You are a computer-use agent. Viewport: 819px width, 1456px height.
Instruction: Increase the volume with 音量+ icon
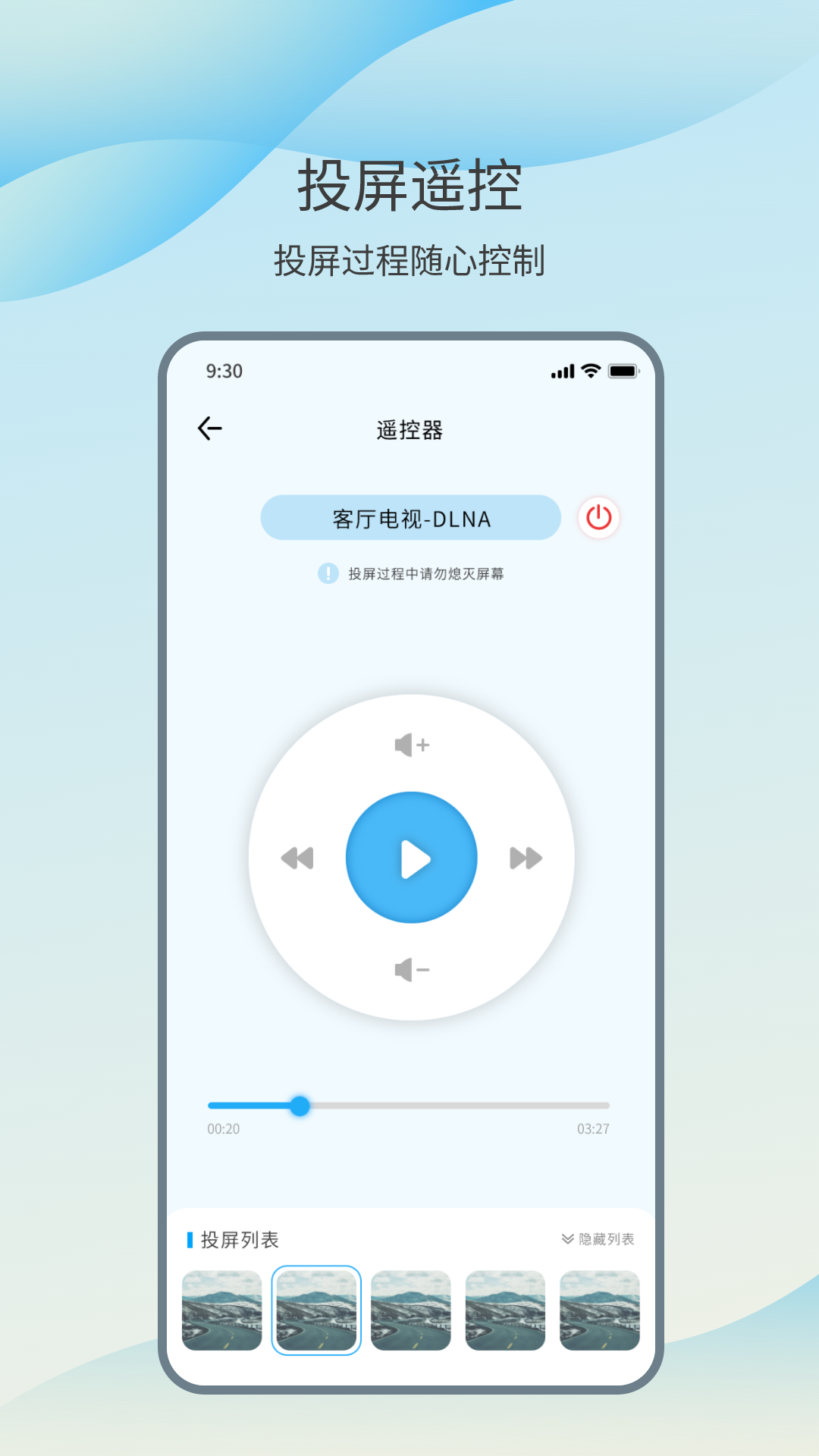(x=412, y=745)
